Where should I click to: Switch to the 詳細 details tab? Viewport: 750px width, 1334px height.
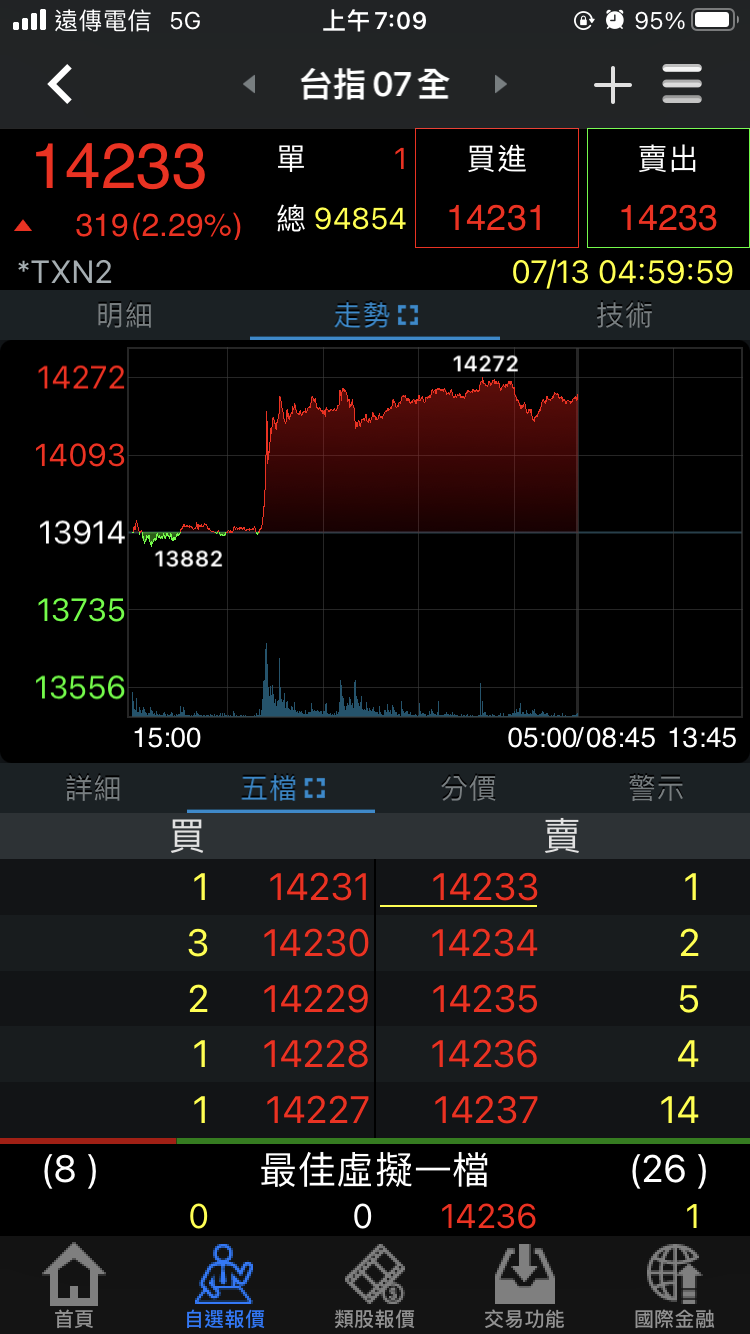[x=93, y=789]
